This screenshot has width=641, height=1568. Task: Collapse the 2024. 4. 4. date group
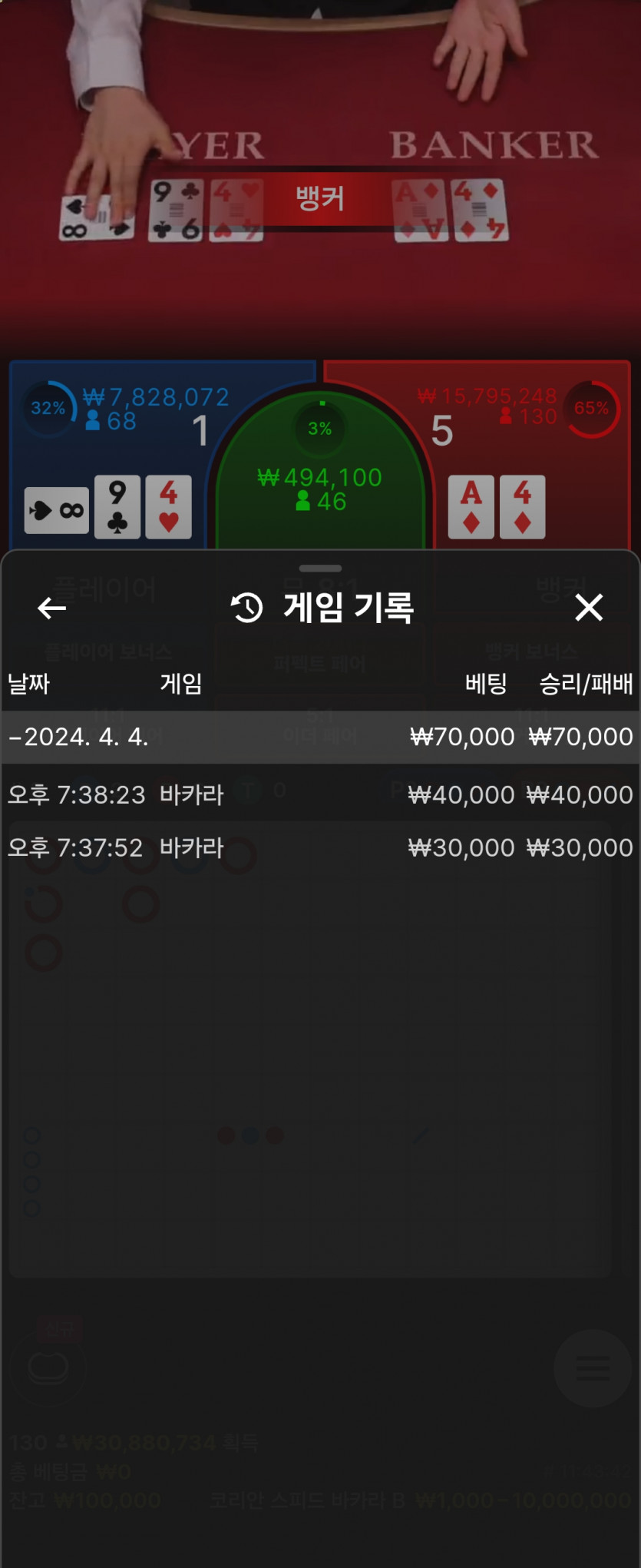tap(320, 737)
